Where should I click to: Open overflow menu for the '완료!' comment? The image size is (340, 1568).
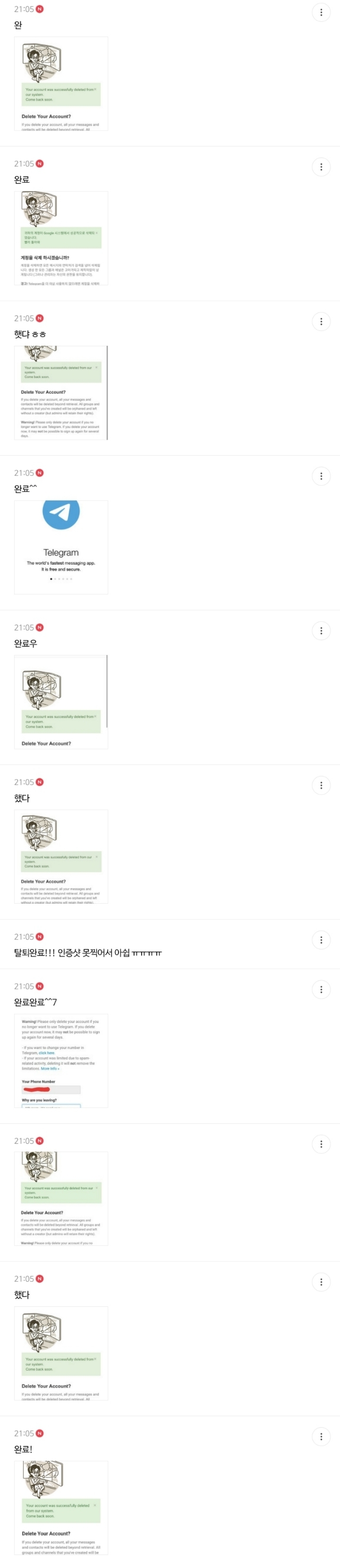point(321,1437)
